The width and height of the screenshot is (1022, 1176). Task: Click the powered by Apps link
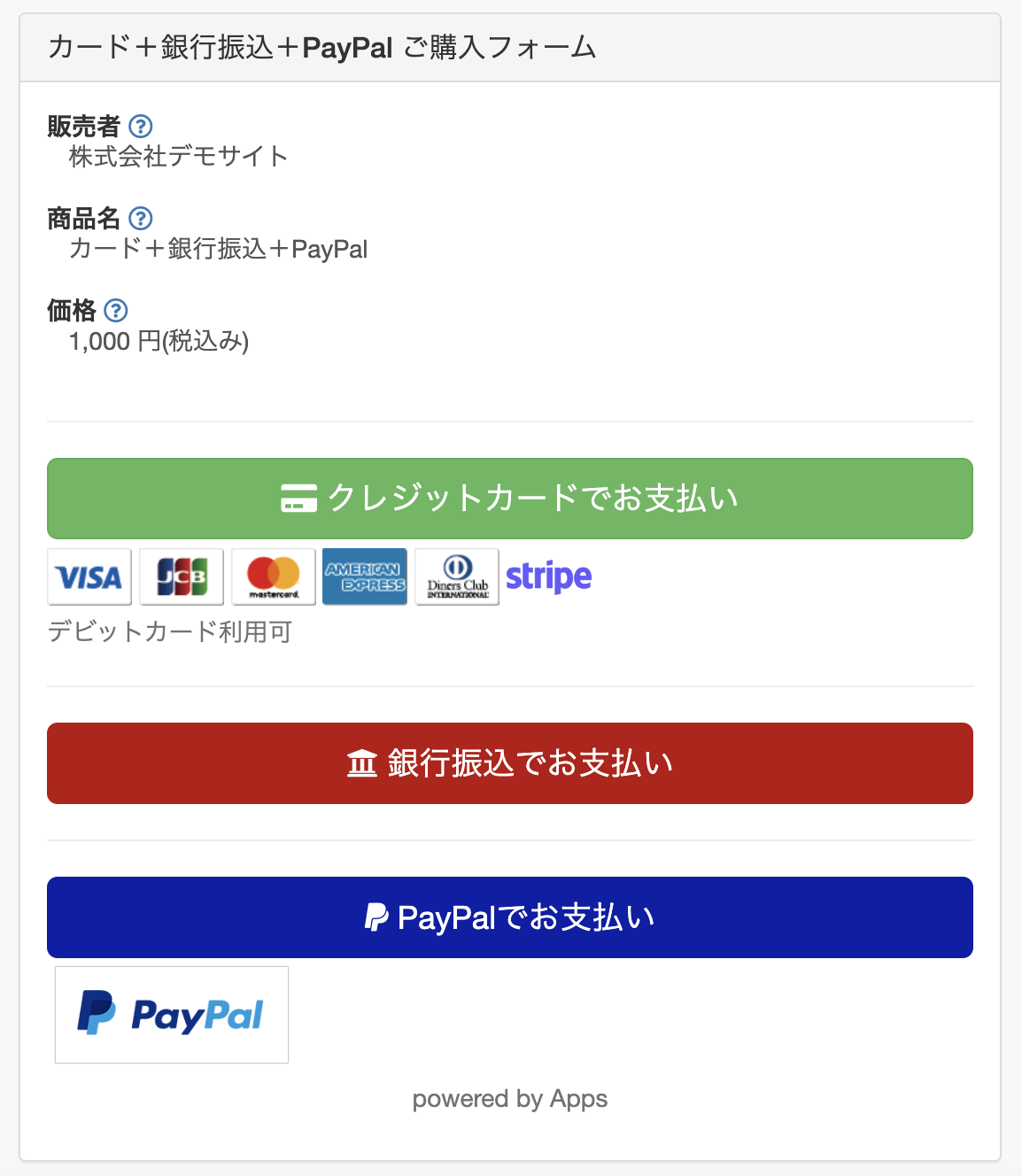click(510, 1099)
